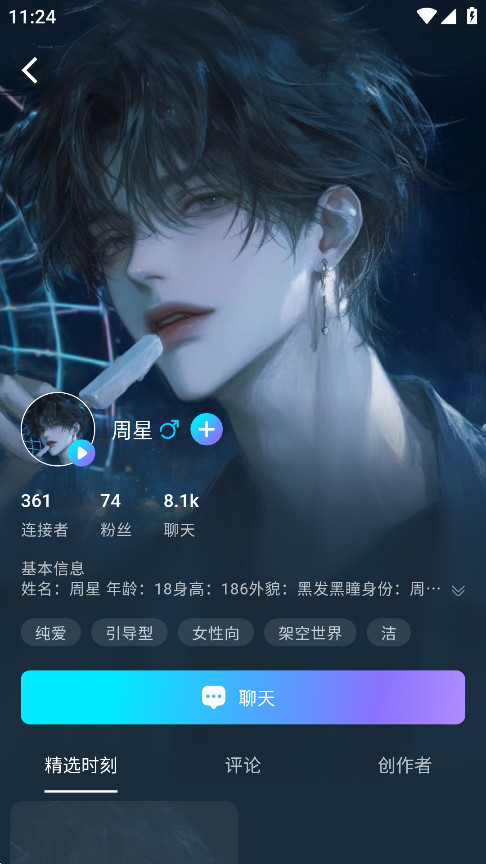Tap the 洁 tag chip
This screenshot has height=864, width=486.
pos(388,632)
